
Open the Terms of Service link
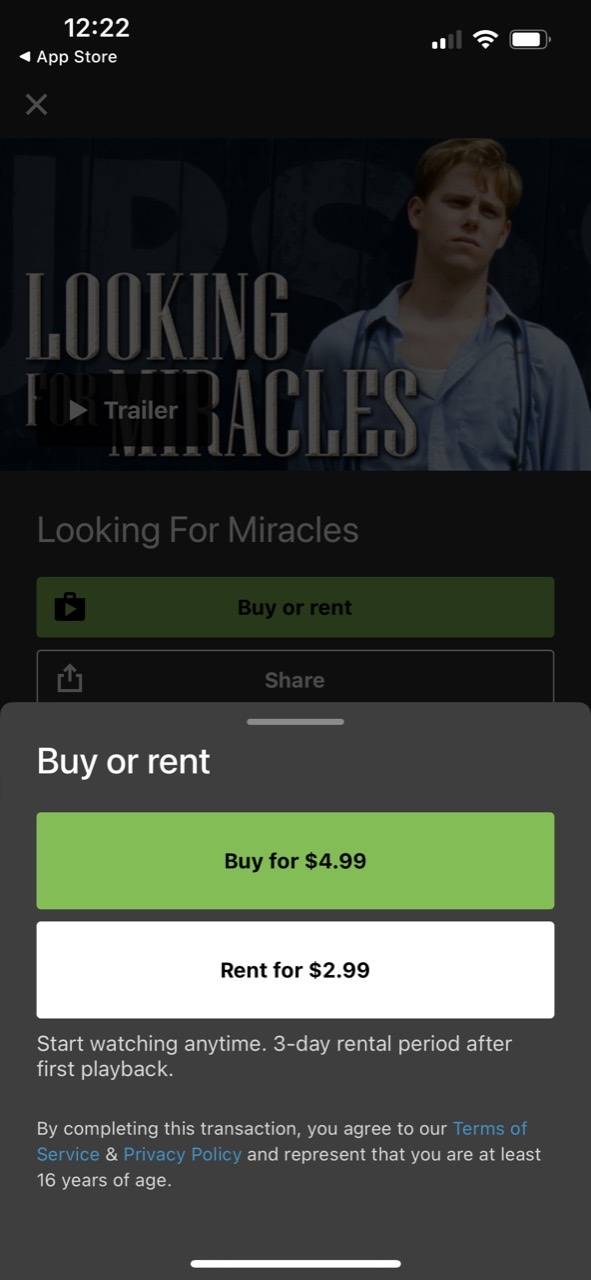(282, 1141)
